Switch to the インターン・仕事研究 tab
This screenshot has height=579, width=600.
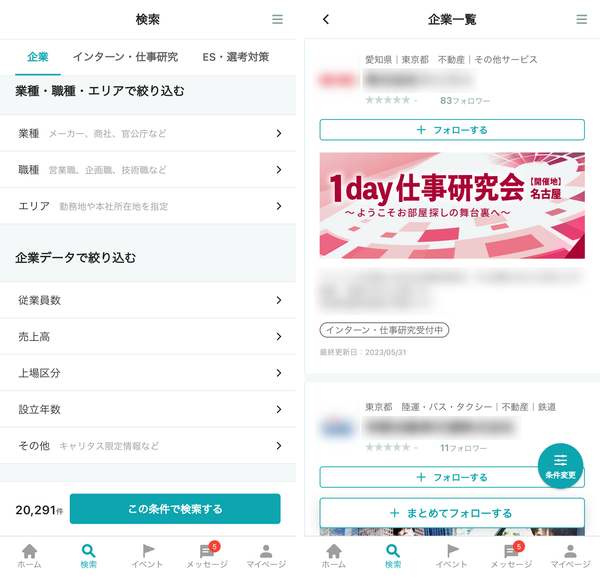126,57
